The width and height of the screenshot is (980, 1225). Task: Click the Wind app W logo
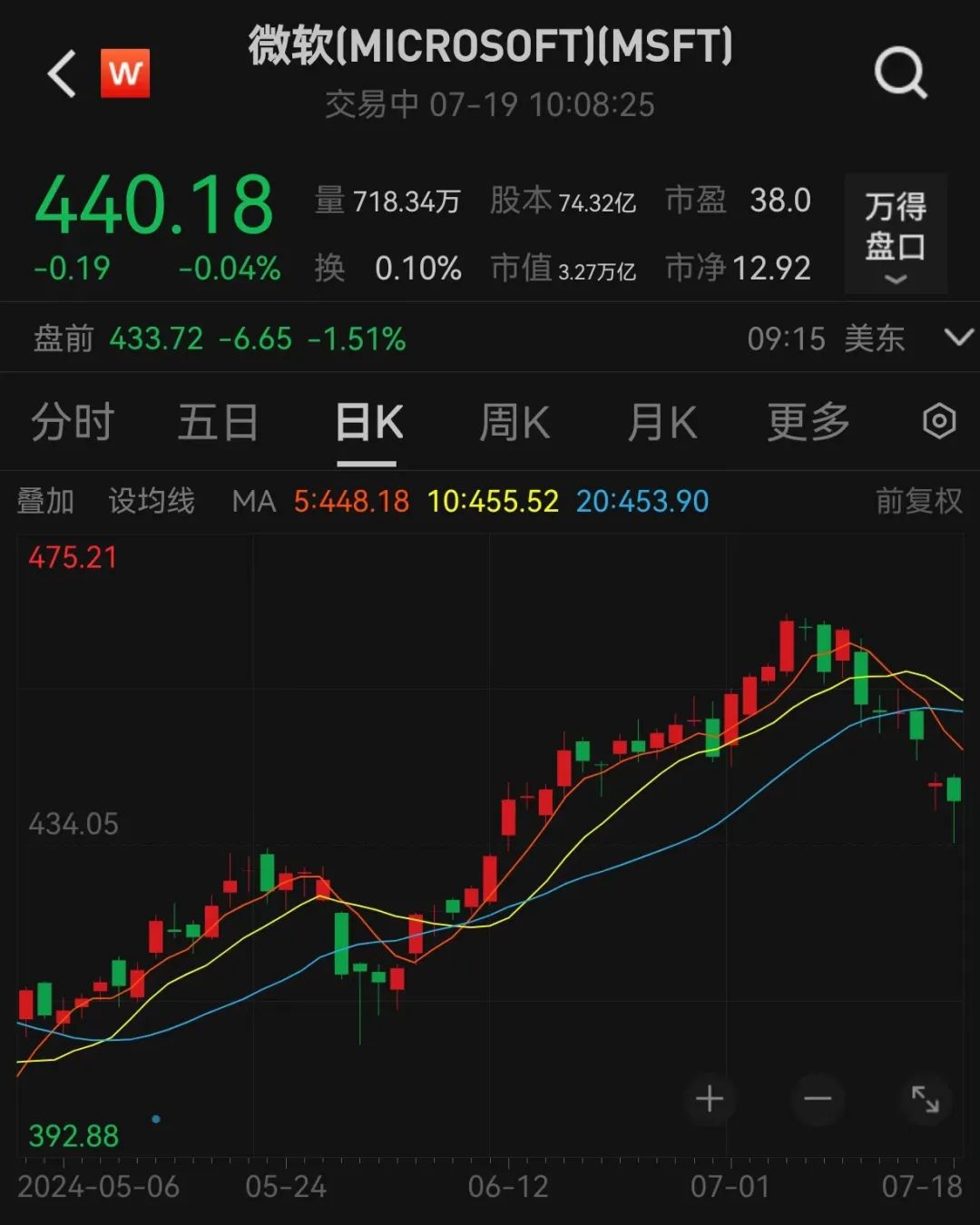[126, 73]
